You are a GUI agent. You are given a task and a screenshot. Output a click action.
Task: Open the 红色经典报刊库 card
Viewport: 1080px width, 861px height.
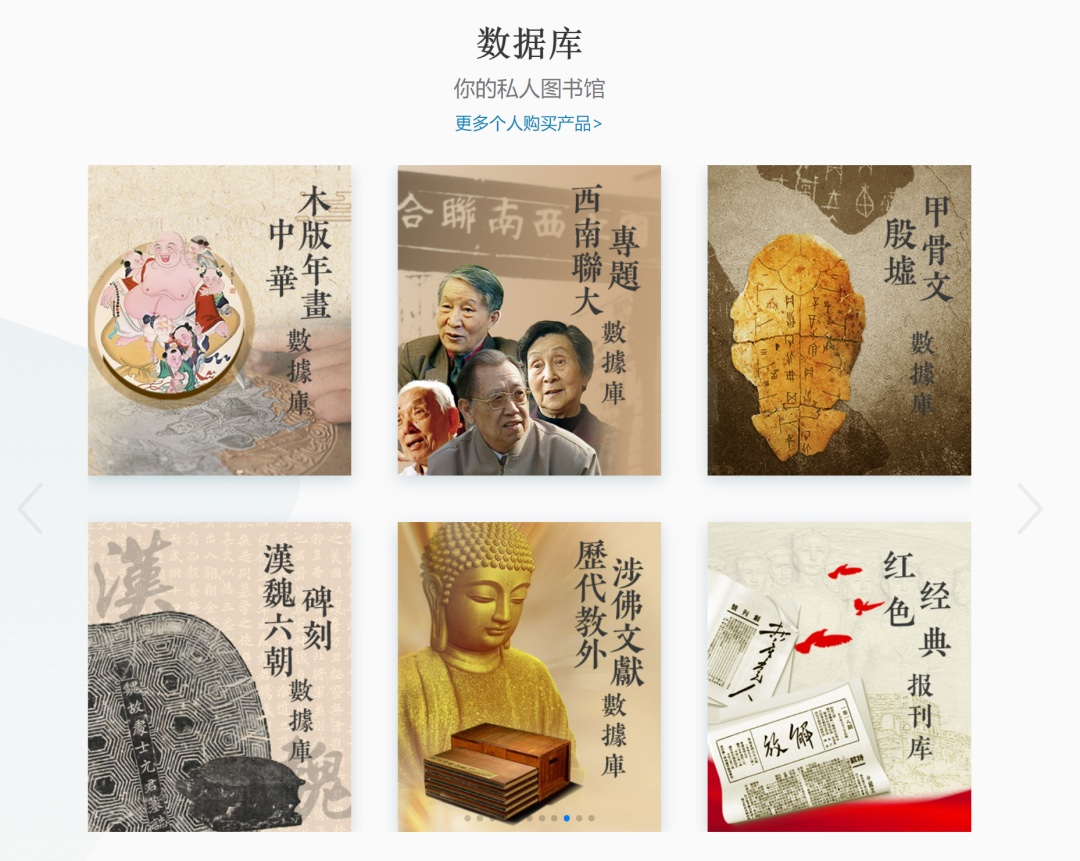point(839,676)
